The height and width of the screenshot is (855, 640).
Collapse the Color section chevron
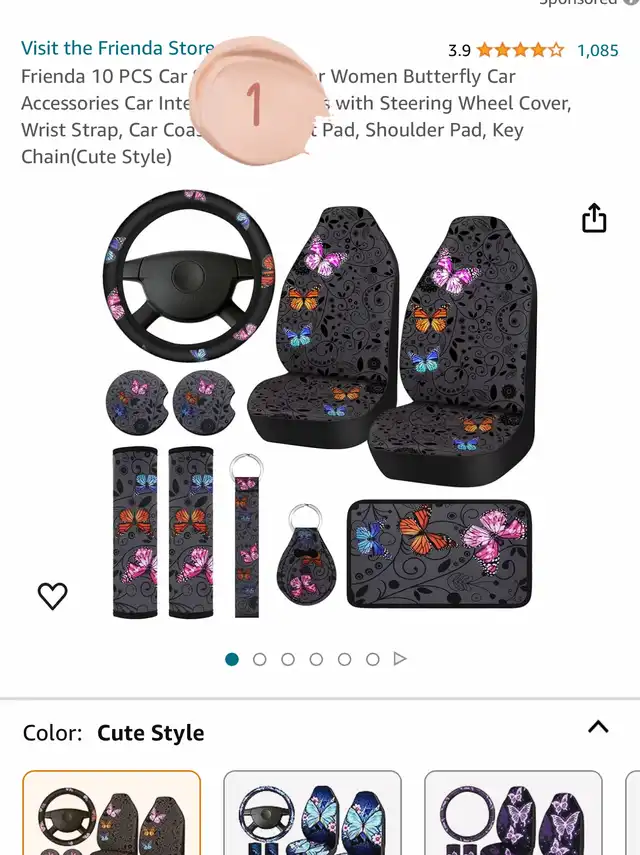tap(598, 727)
